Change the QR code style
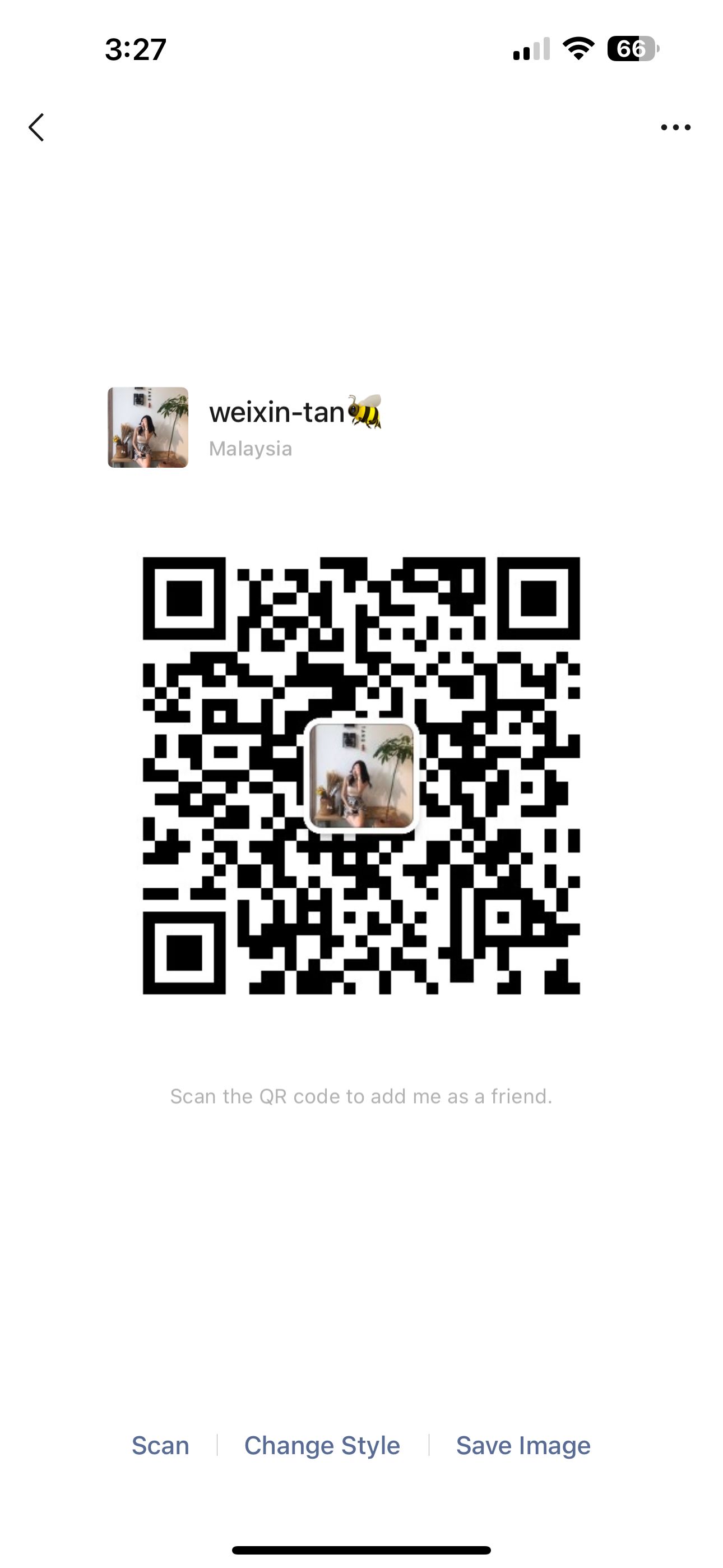Viewport: 723px width, 1568px height. pyautogui.click(x=322, y=1446)
